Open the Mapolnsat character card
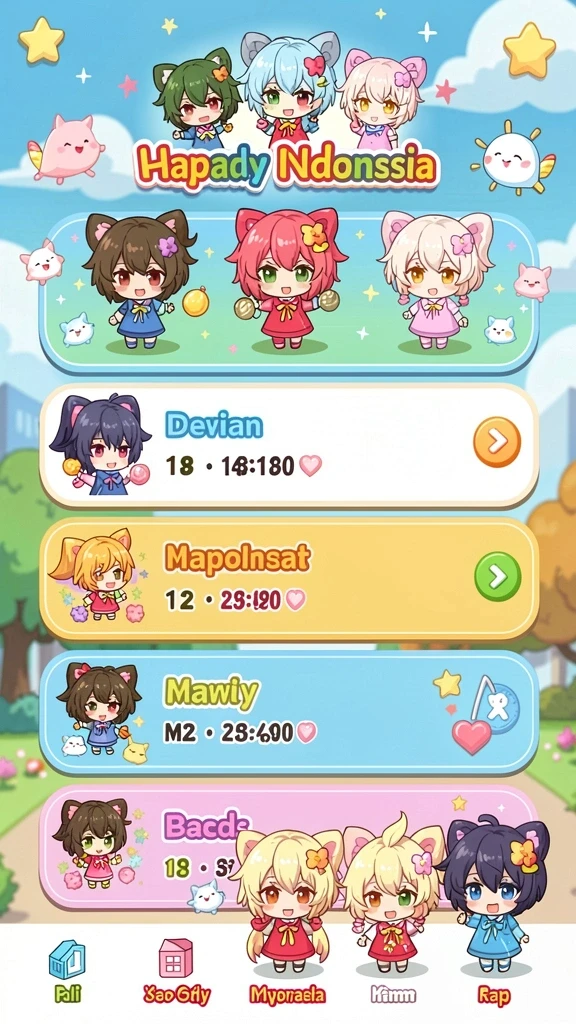This screenshot has height=1024, width=576. click(289, 579)
